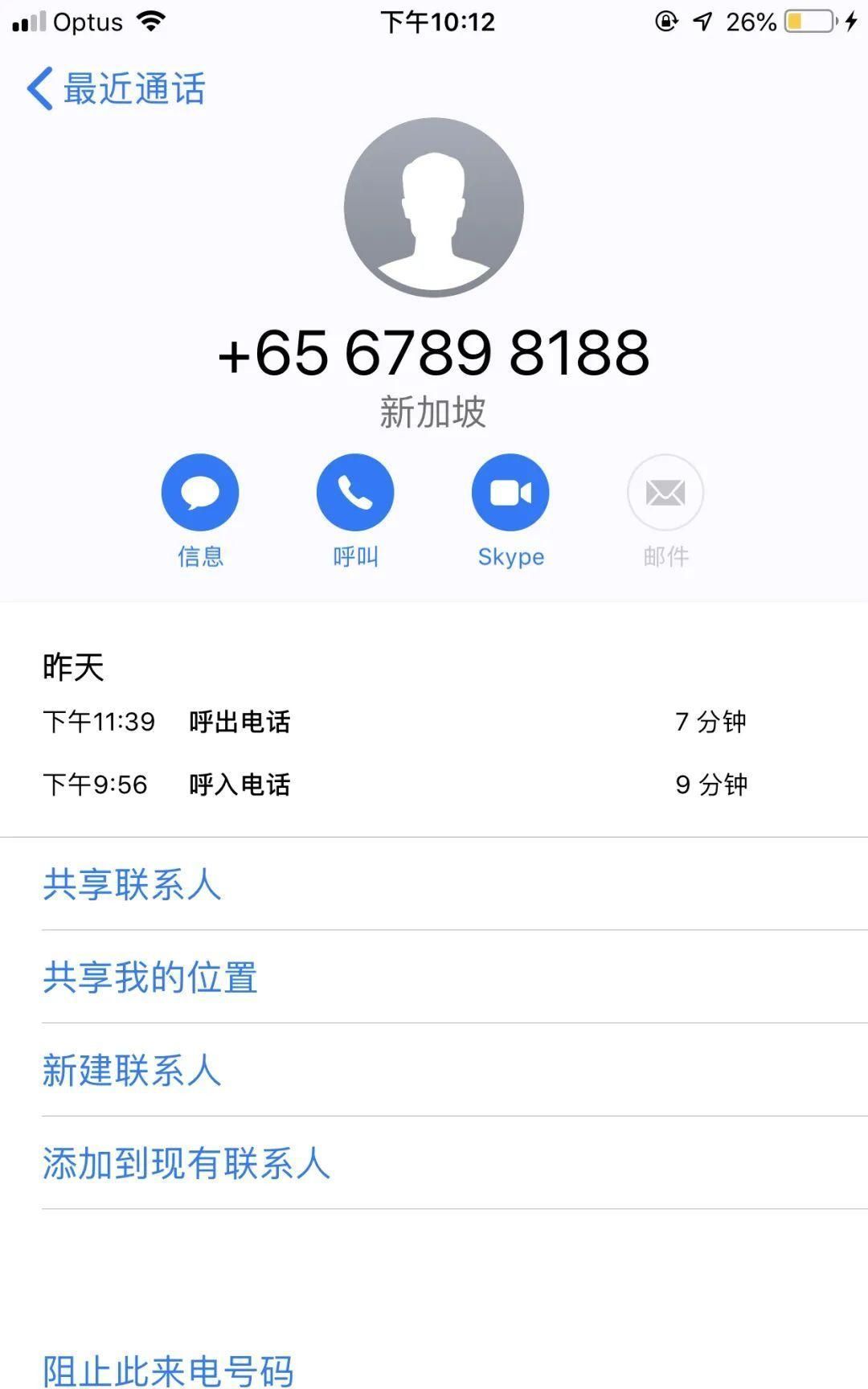Start a Skype video call
Screen dimensions: 868x1389
tap(511, 492)
